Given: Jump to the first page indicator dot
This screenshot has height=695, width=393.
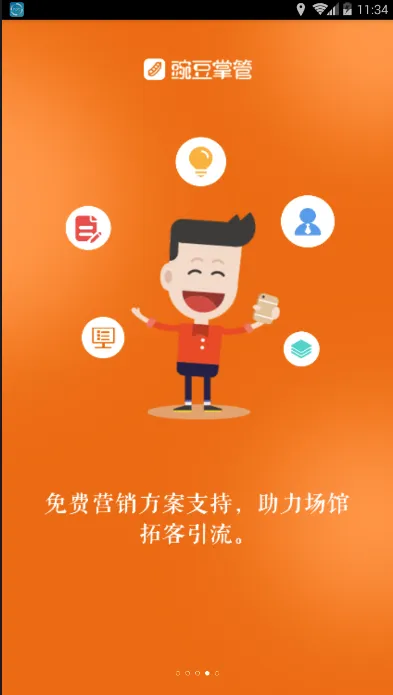Looking at the screenshot, I should coord(178,673).
